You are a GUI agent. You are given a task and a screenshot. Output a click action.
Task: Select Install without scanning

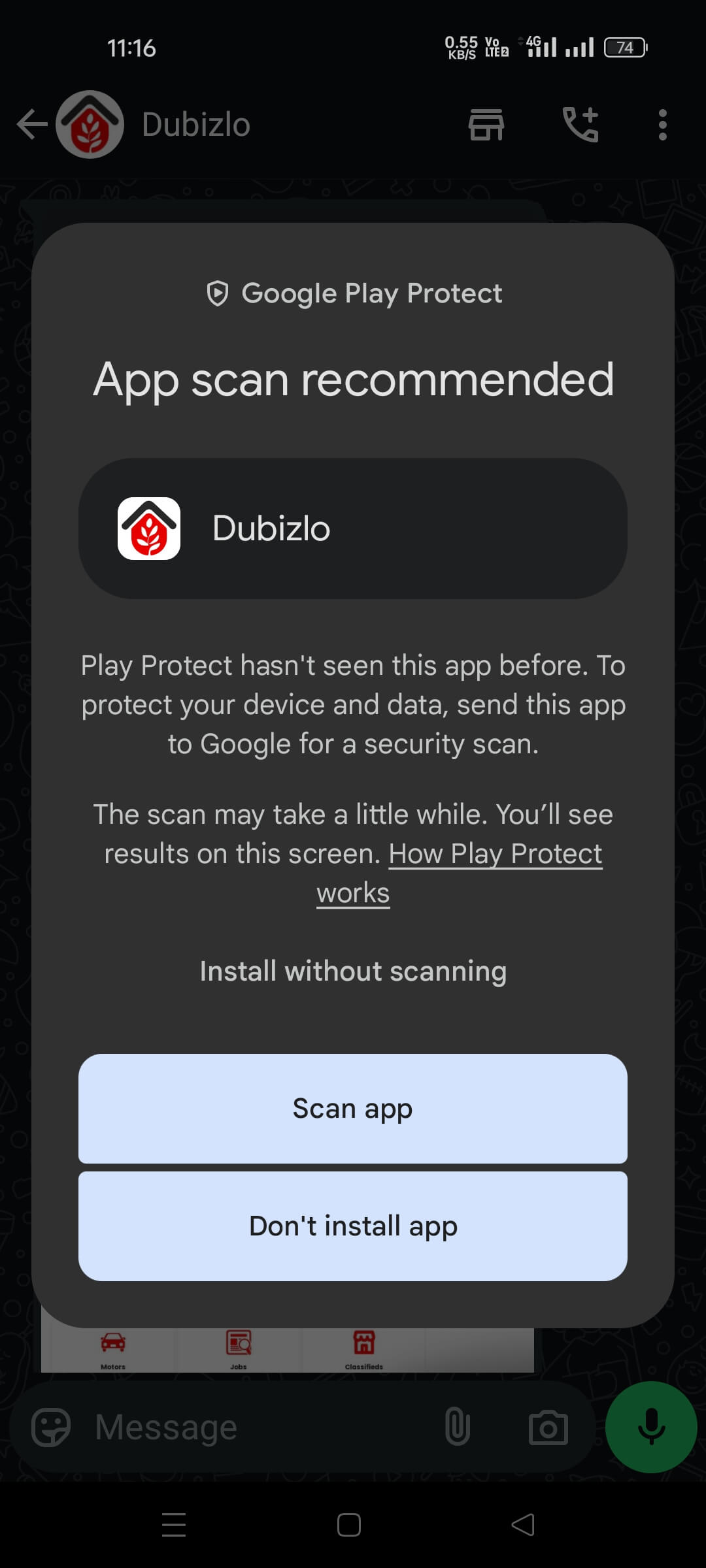pyautogui.click(x=353, y=971)
